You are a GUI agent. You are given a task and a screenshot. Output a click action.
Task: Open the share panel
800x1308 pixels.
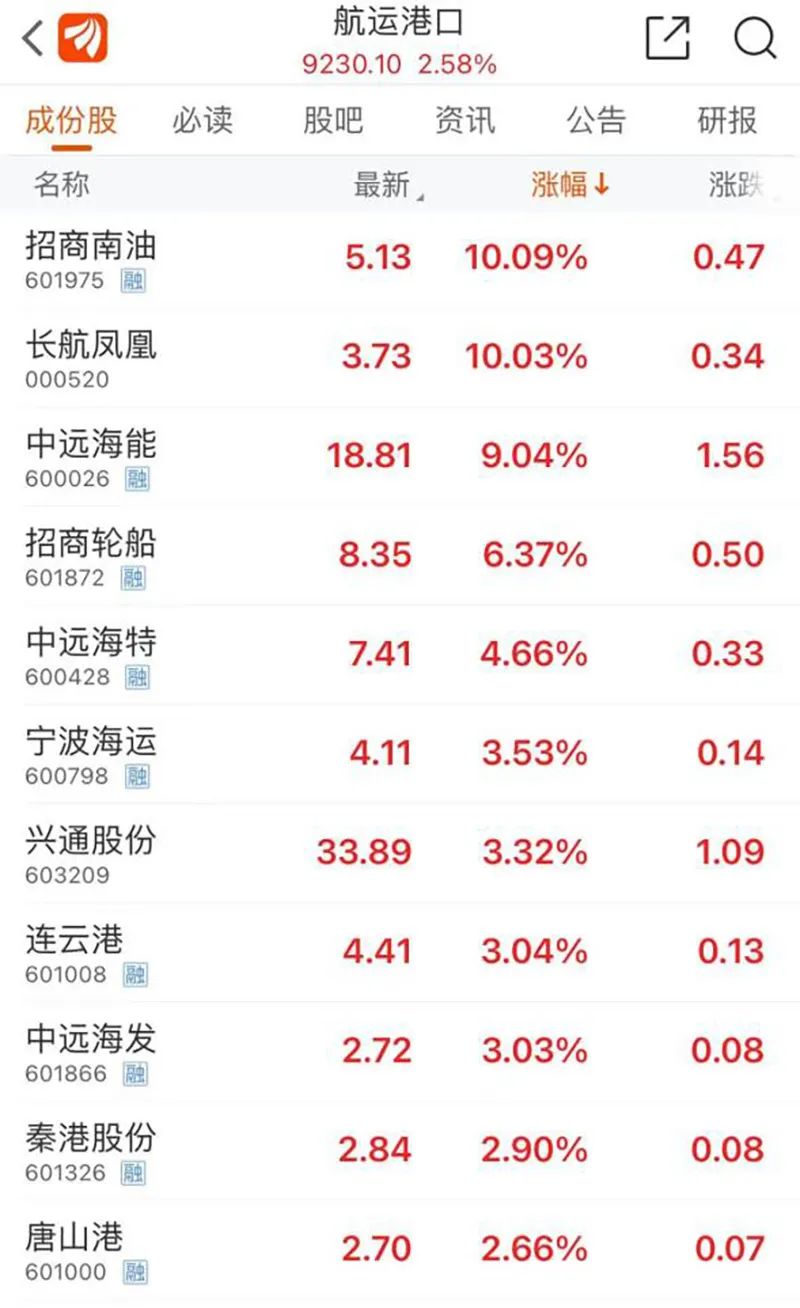(x=668, y=37)
